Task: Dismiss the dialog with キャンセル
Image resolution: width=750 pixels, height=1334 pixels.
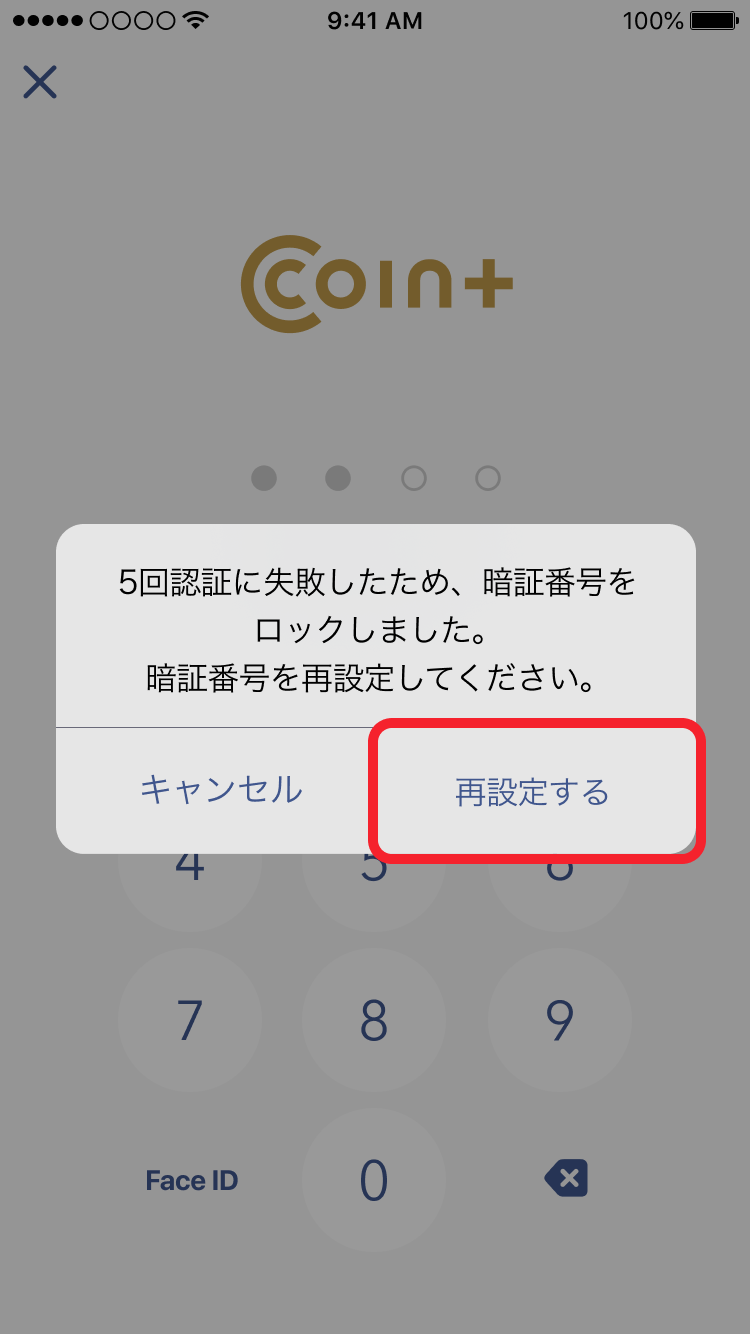Action: [220, 790]
